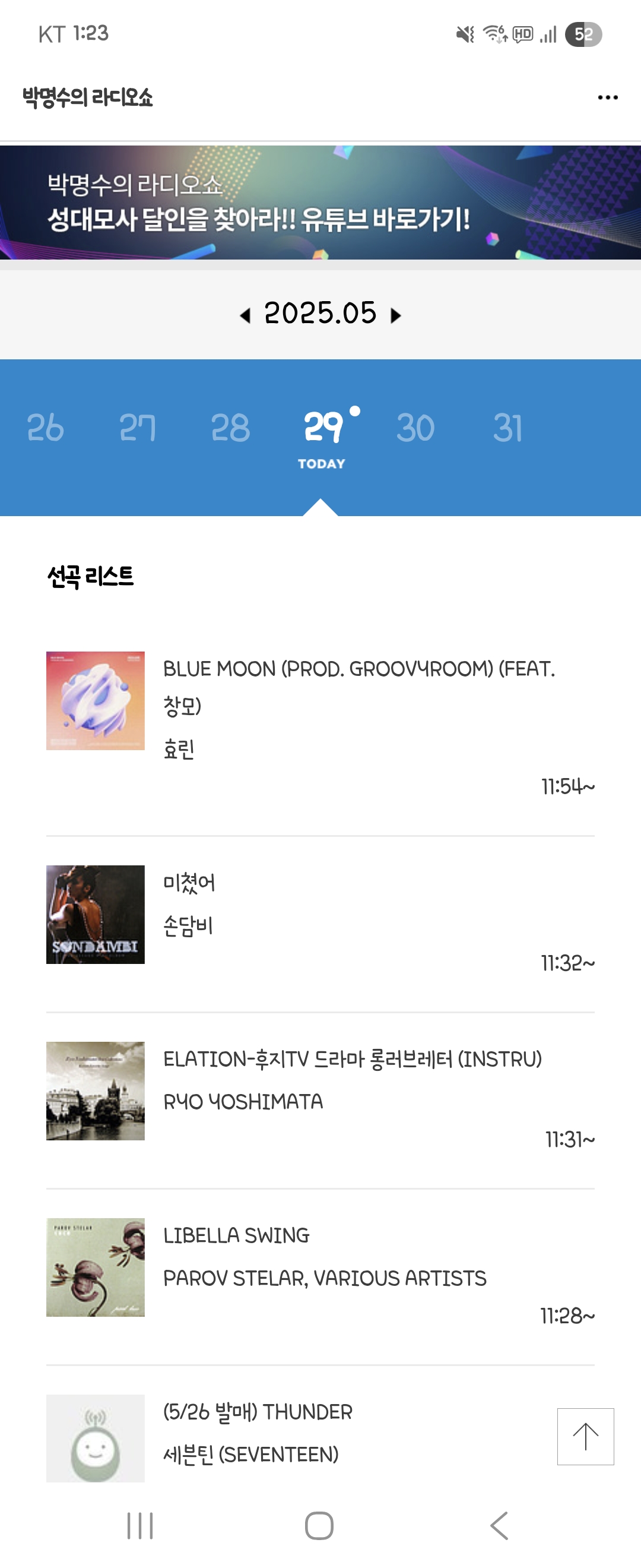Tap the scroll-to-top arrow button
Viewport: 641px width, 1568px height.
(585, 1437)
